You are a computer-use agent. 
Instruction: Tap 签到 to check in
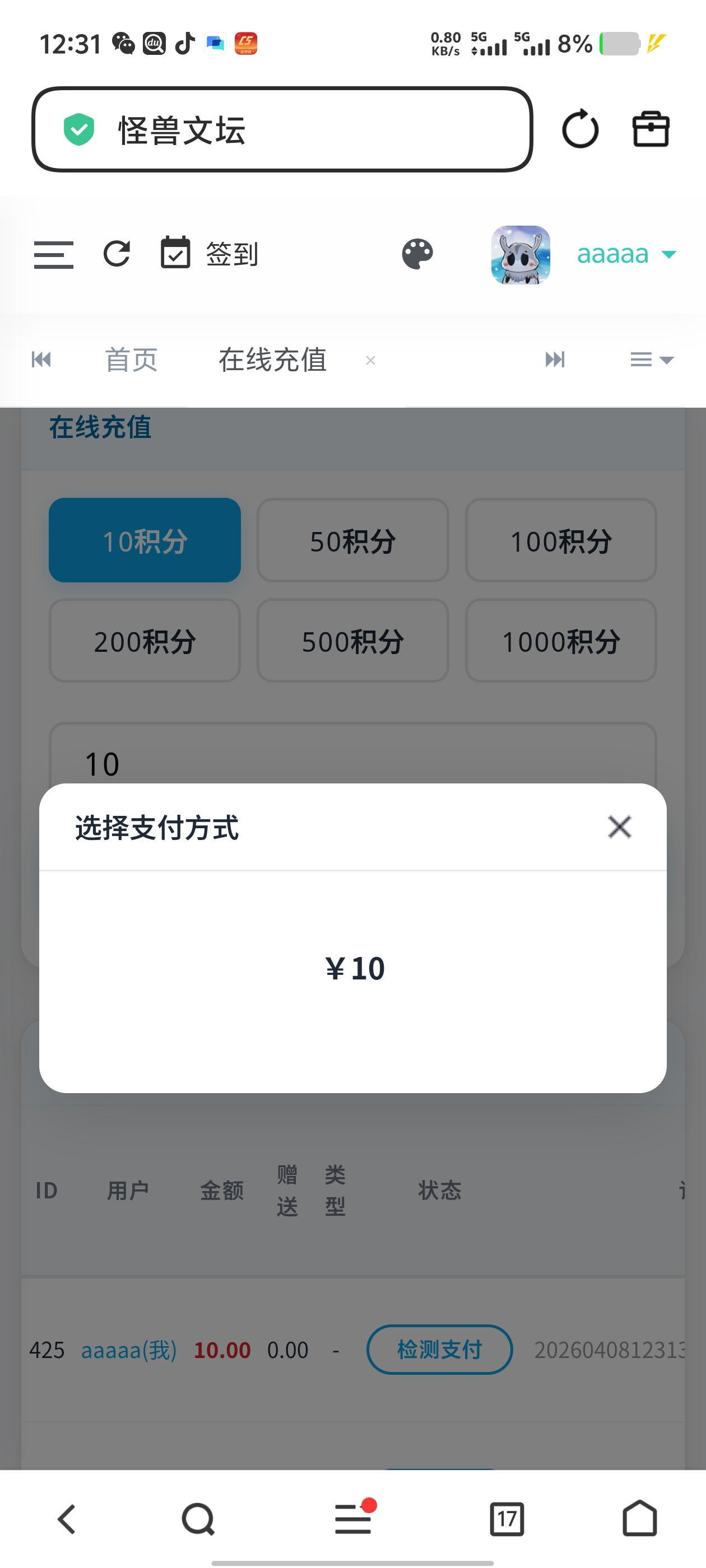click(210, 253)
